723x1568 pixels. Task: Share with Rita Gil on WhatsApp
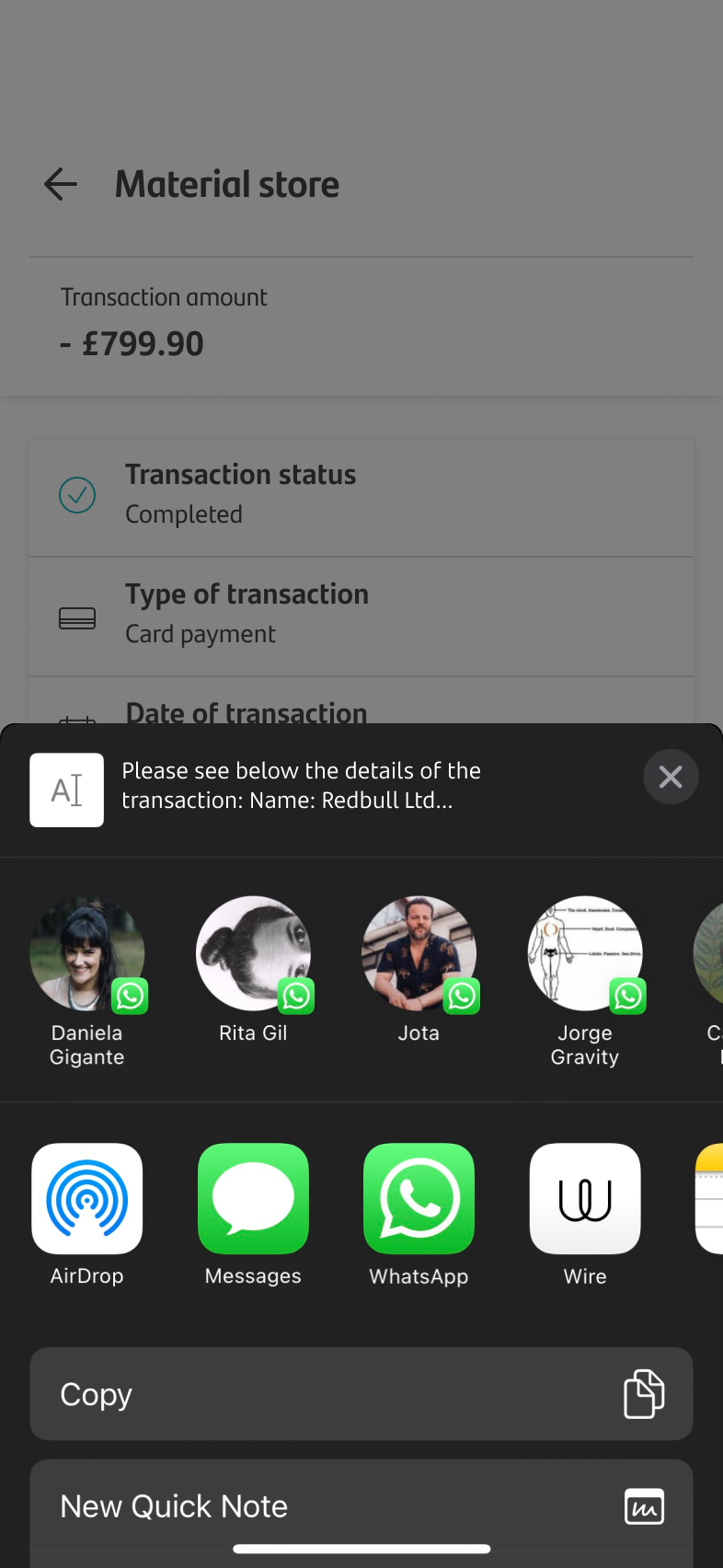[253, 954]
